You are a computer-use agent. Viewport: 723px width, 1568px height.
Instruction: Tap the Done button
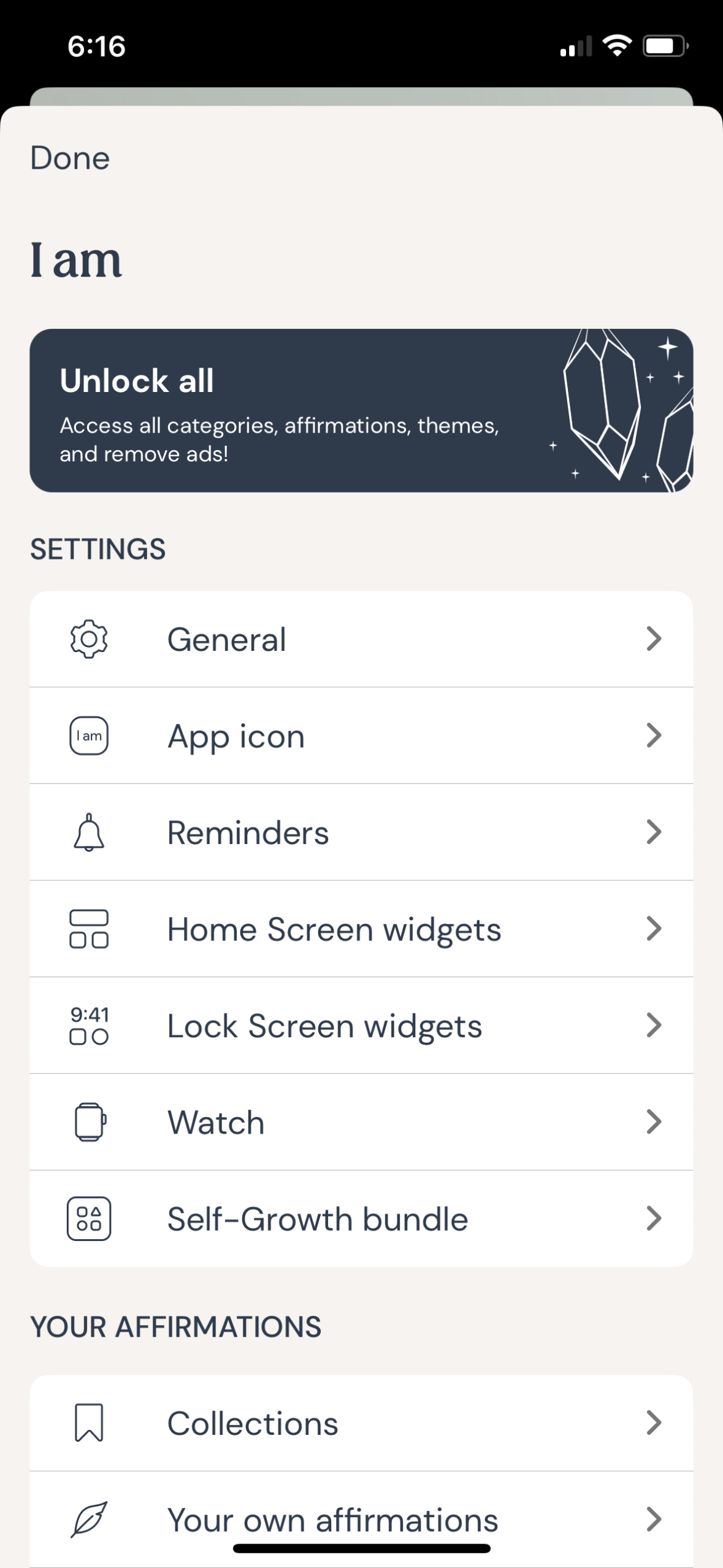(x=69, y=158)
